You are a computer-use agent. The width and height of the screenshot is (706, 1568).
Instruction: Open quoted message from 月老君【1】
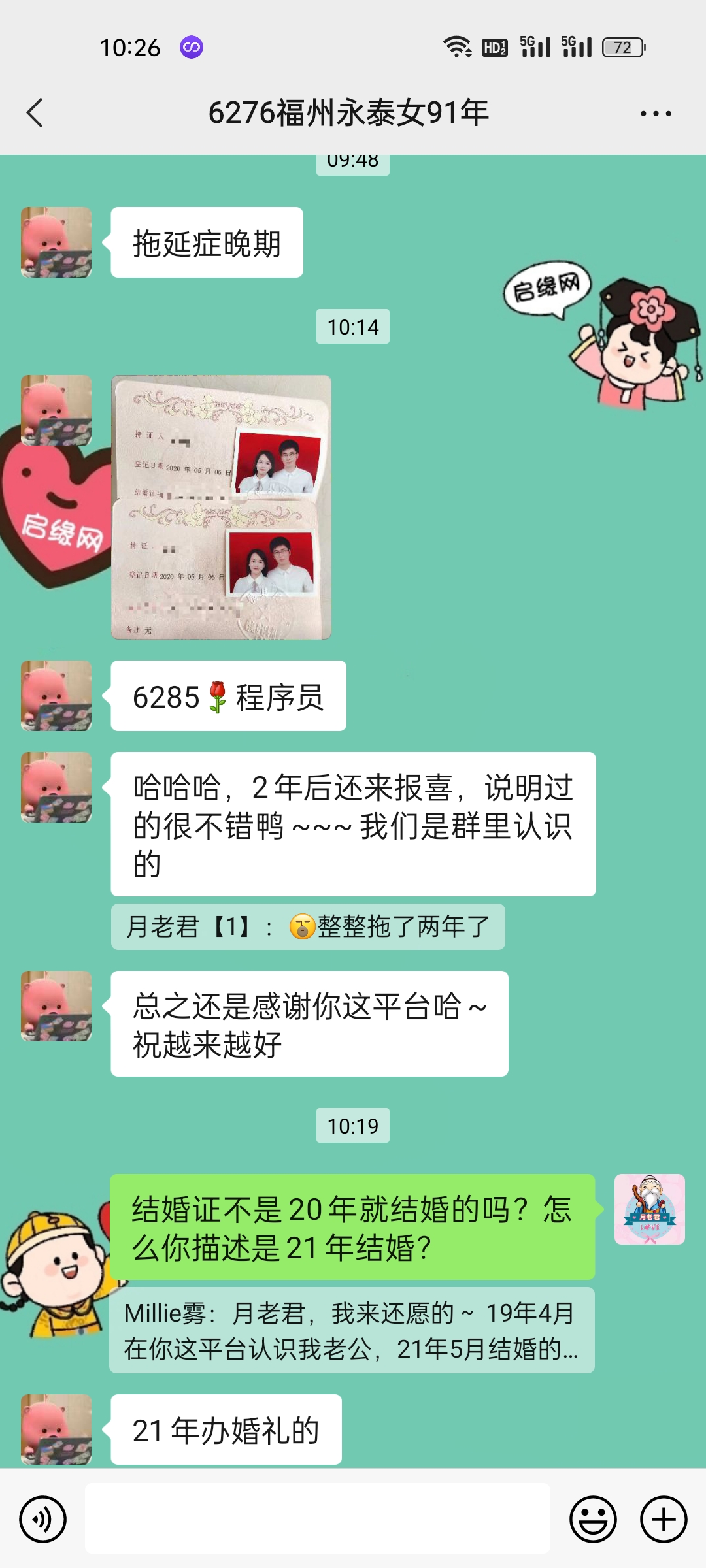(x=307, y=926)
